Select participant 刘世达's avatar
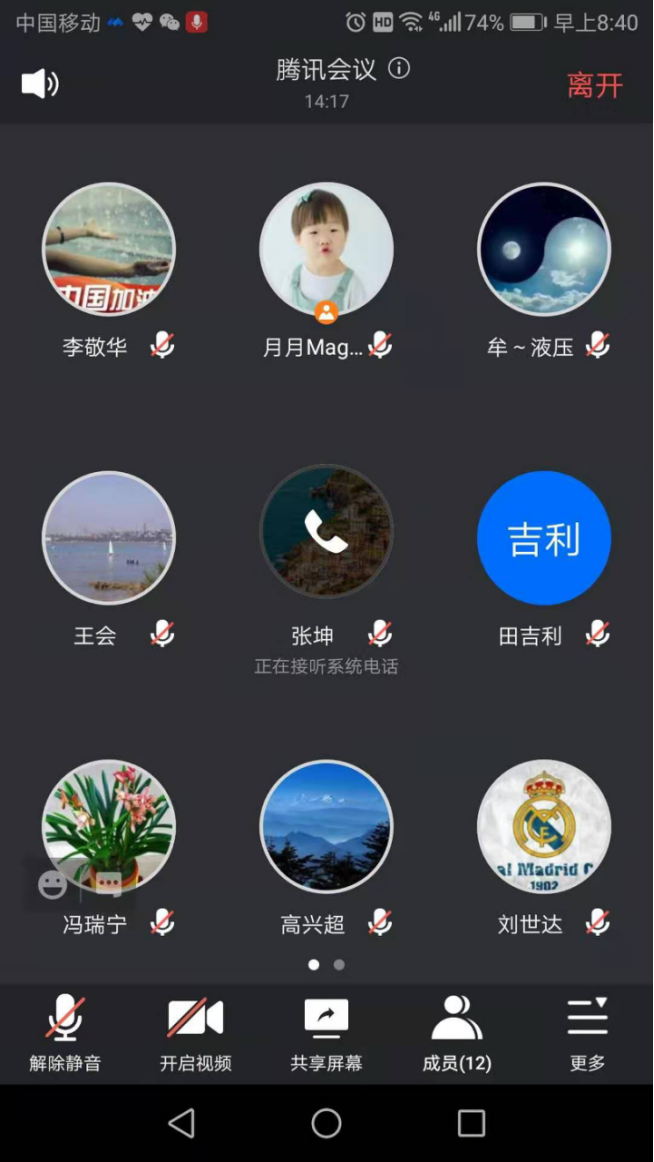Image resolution: width=654 pixels, height=1162 pixels. click(x=544, y=826)
